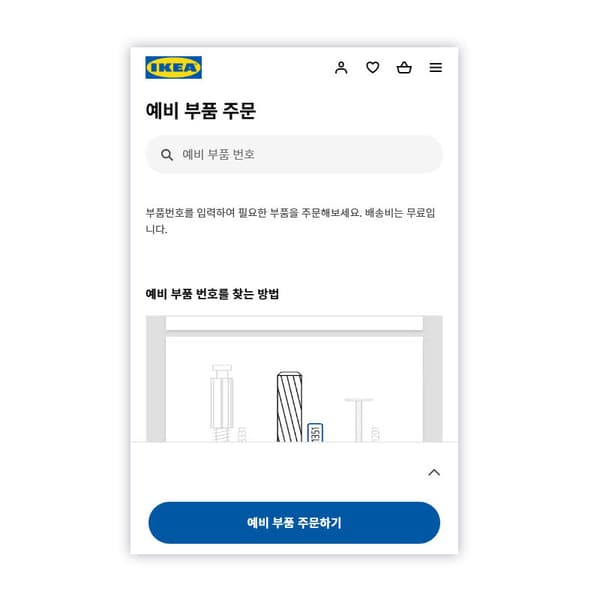Screen dimensions: 600x600
Task: Open the account profile icon
Action: click(x=341, y=68)
